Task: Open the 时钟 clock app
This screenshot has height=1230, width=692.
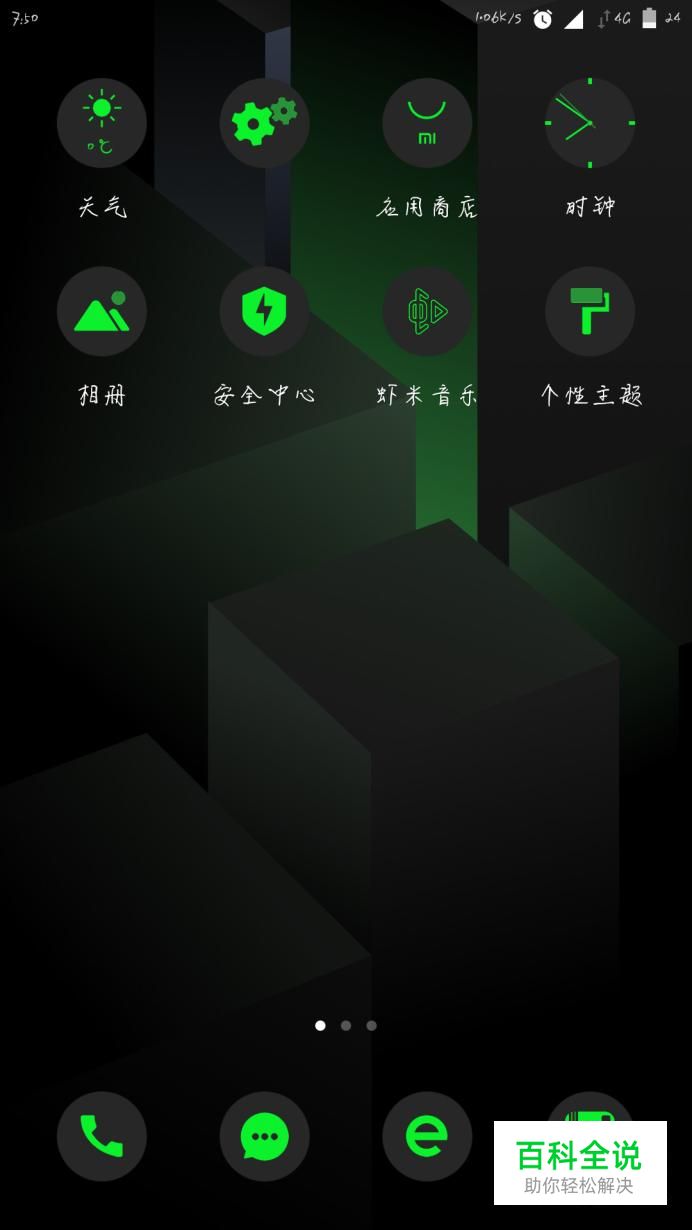Action: [590, 124]
